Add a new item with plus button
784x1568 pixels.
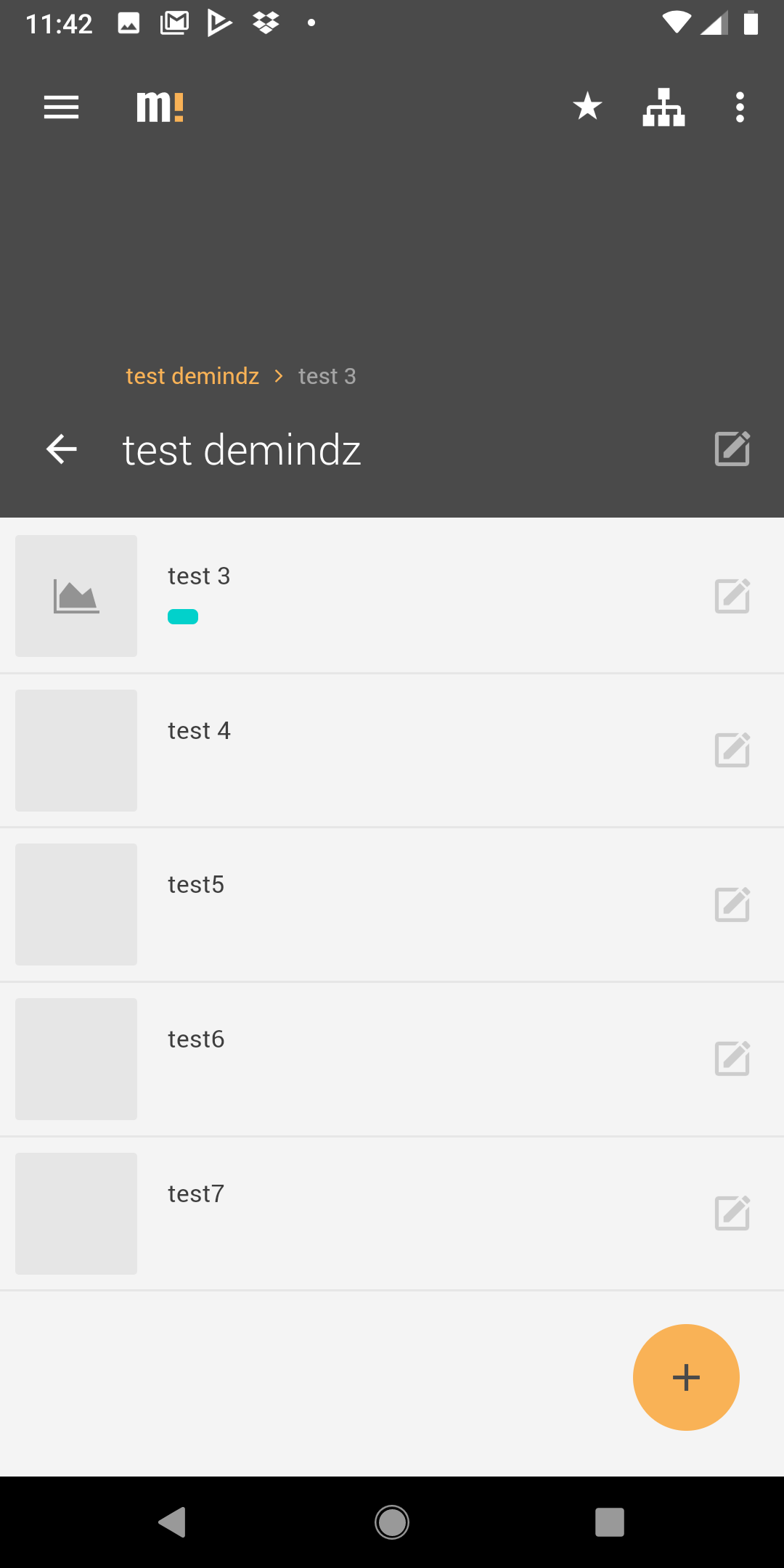pos(686,1377)
